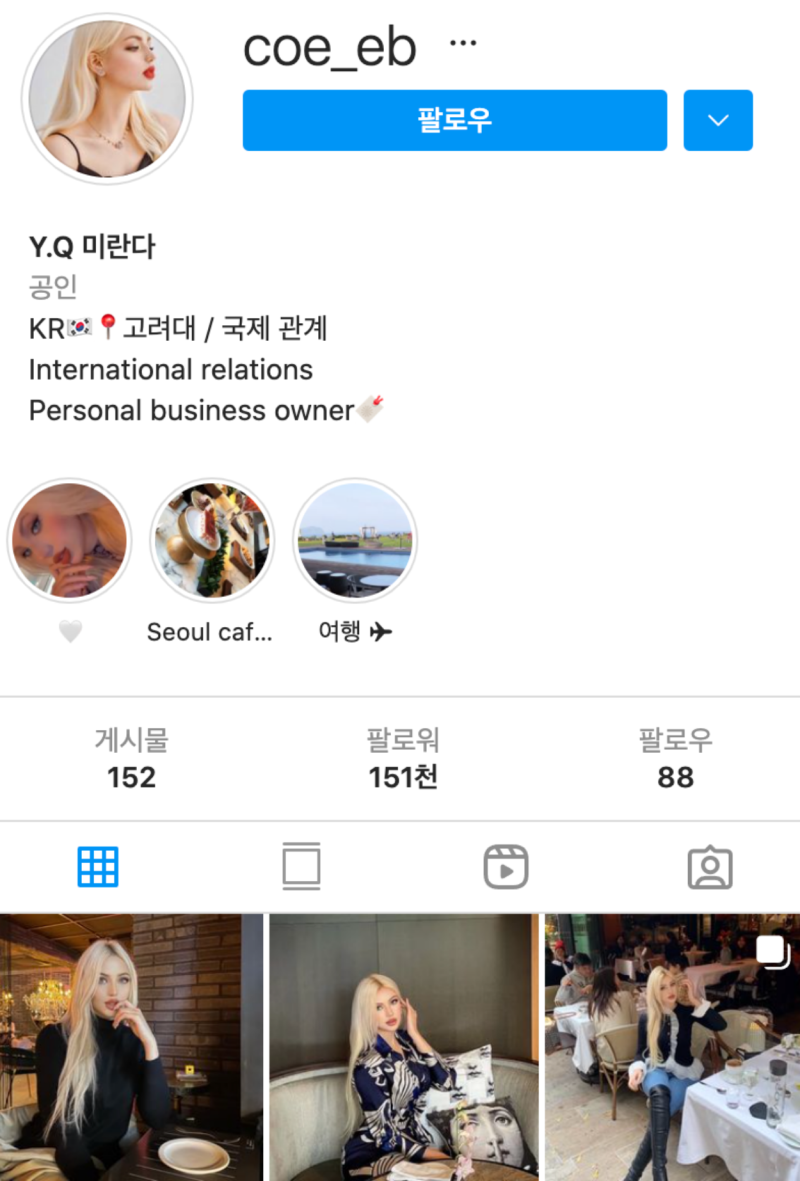Open profile picture of coe_eb

click(x=107, y=97)
